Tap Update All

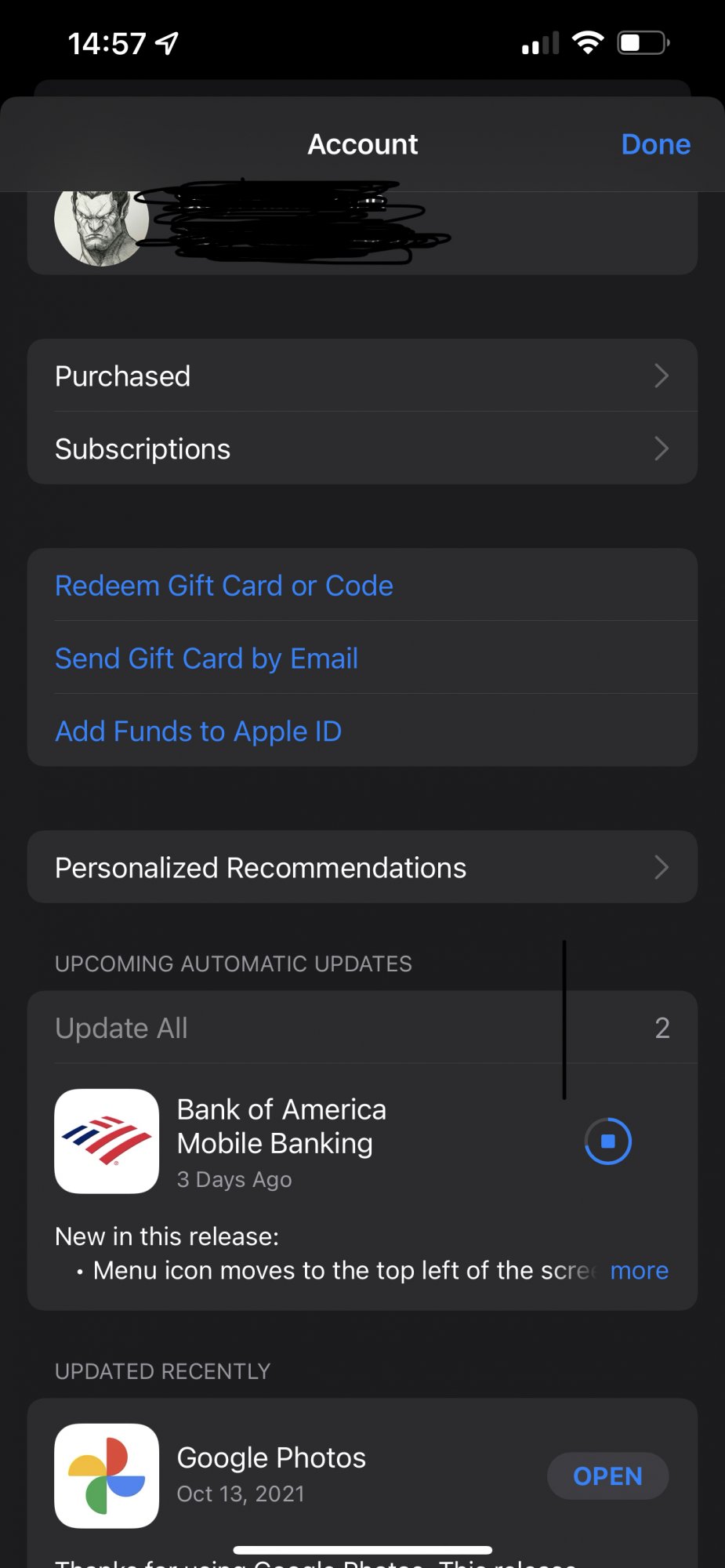click(x=121, y=1028)
